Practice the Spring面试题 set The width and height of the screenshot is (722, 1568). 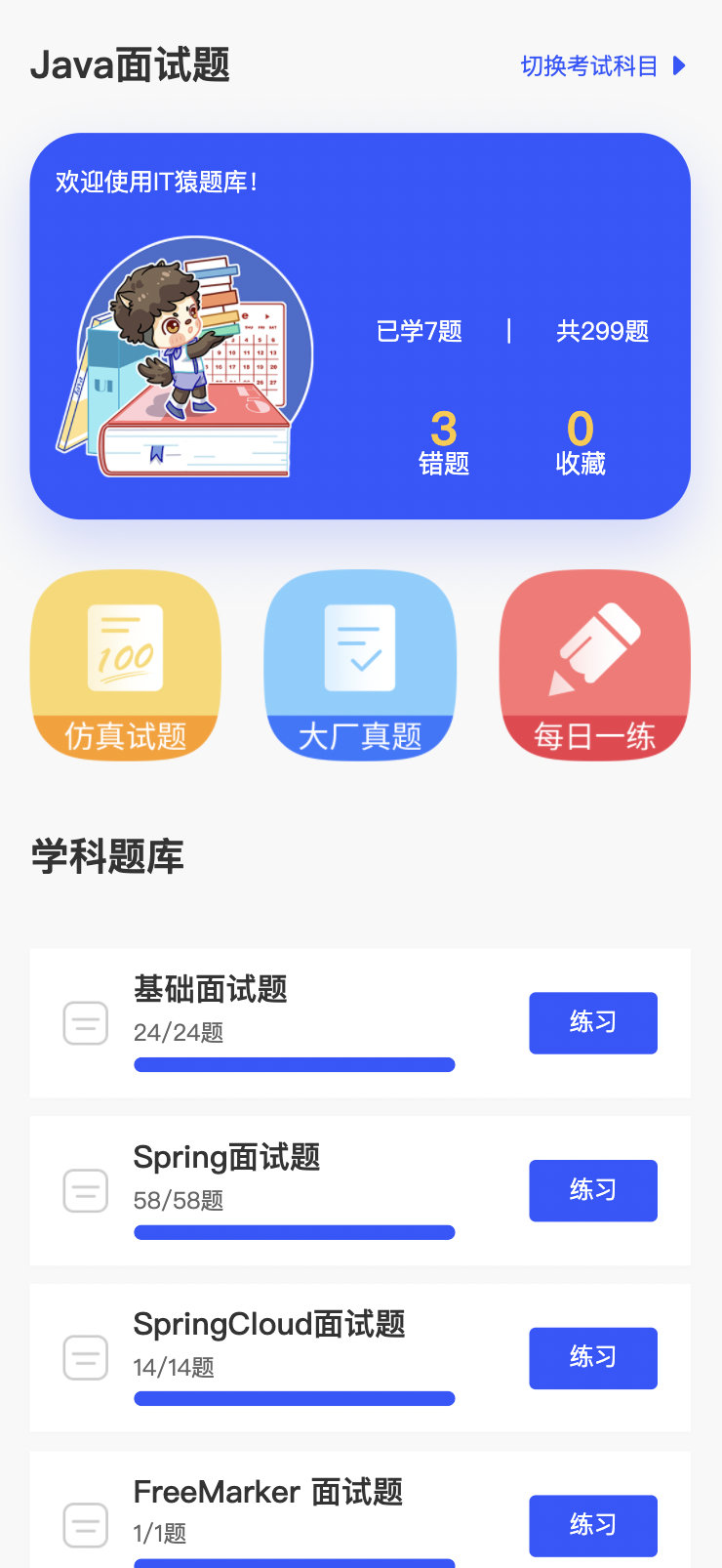[x=592, y=1190]
